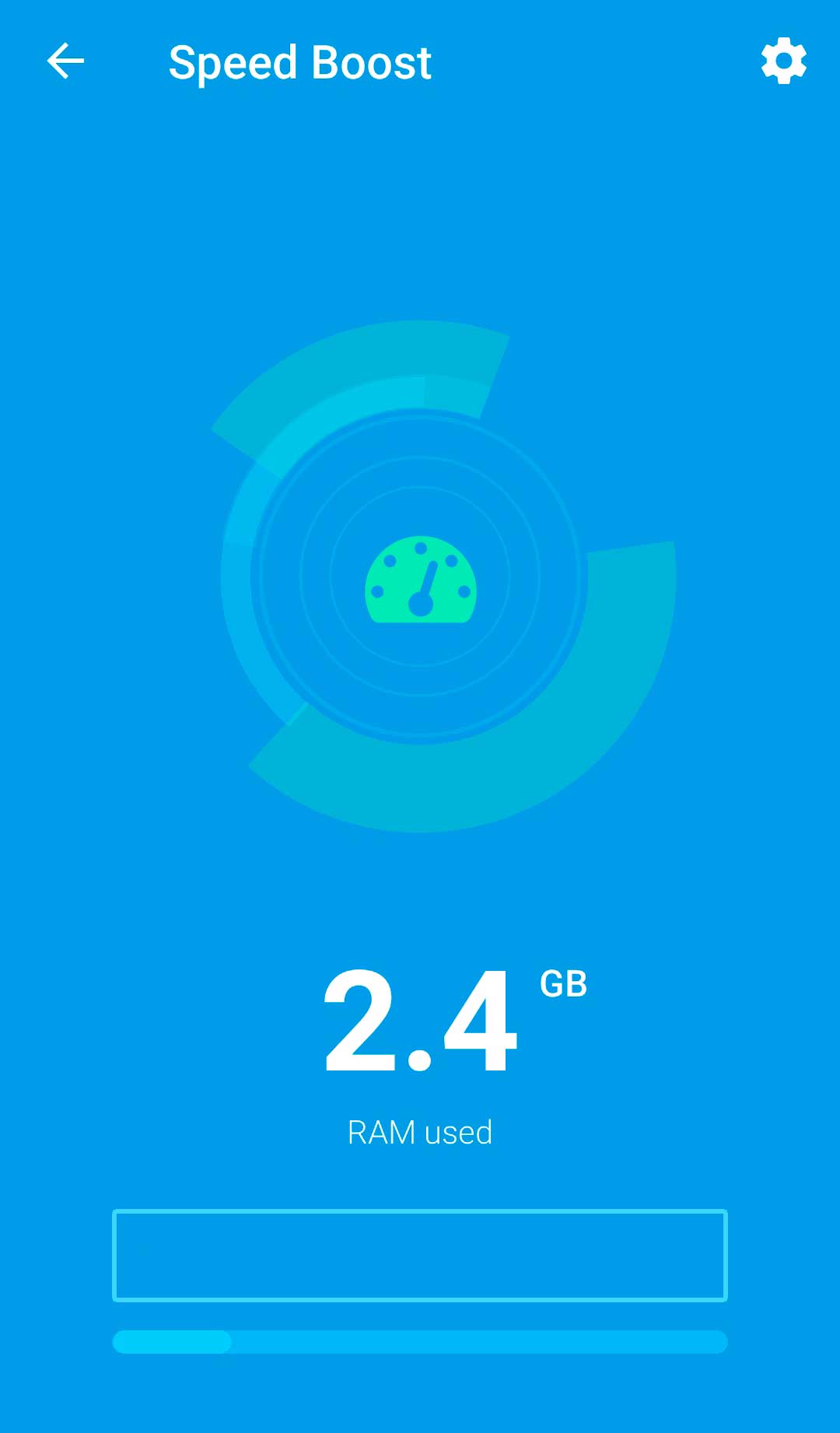The width and height of the screenshot is (840, 1433).
Task: Open Speed Boost settings gear
Action: 783,61
